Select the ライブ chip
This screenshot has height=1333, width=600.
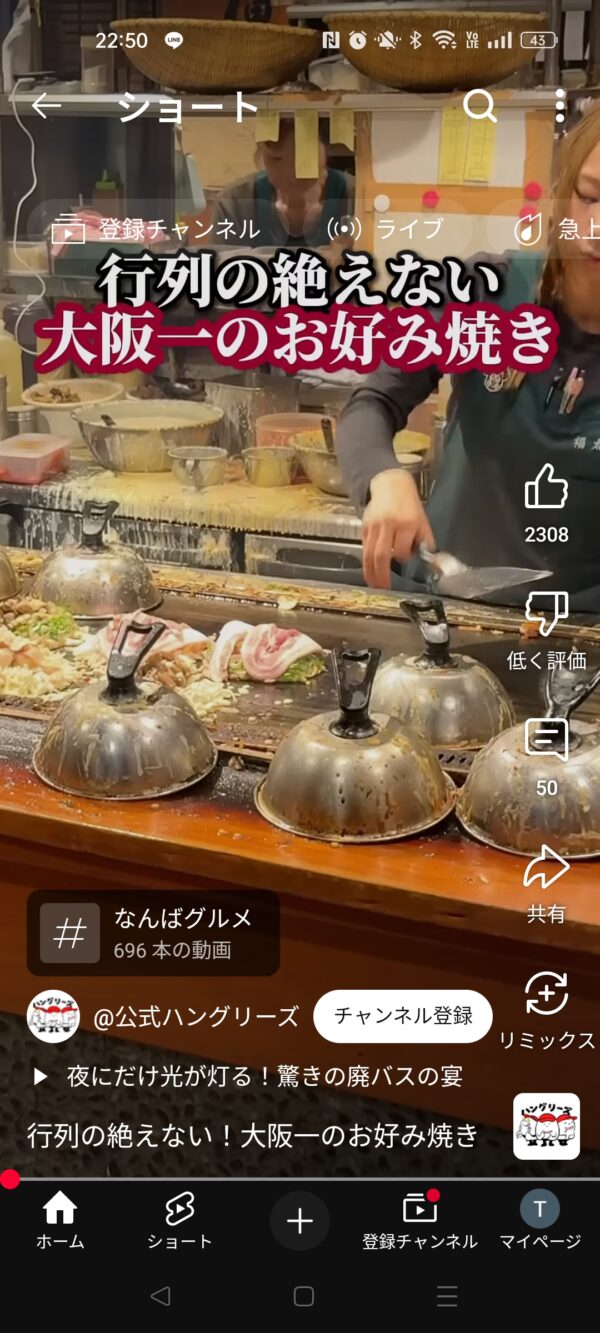385,229
